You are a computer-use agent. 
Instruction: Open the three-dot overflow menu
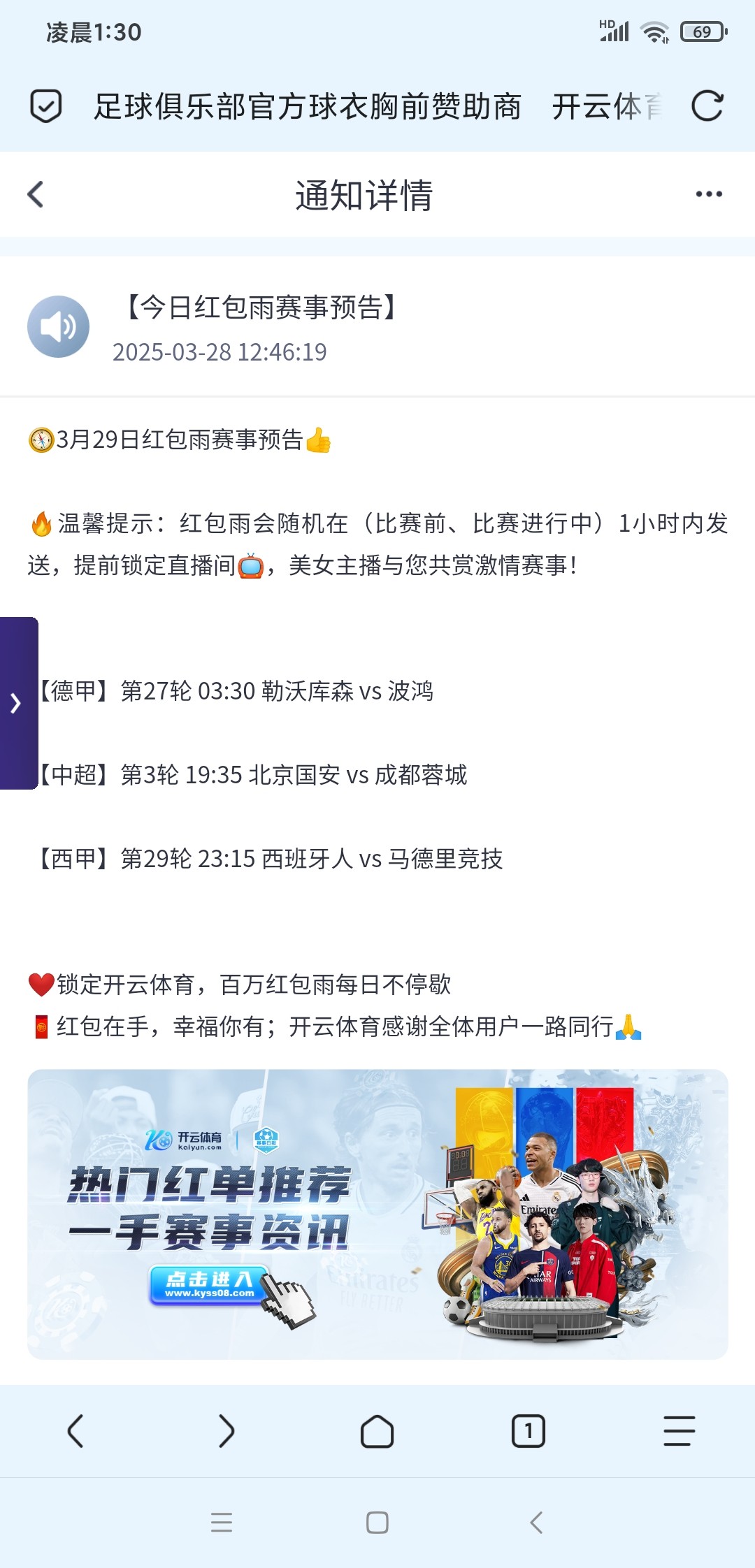708,194
